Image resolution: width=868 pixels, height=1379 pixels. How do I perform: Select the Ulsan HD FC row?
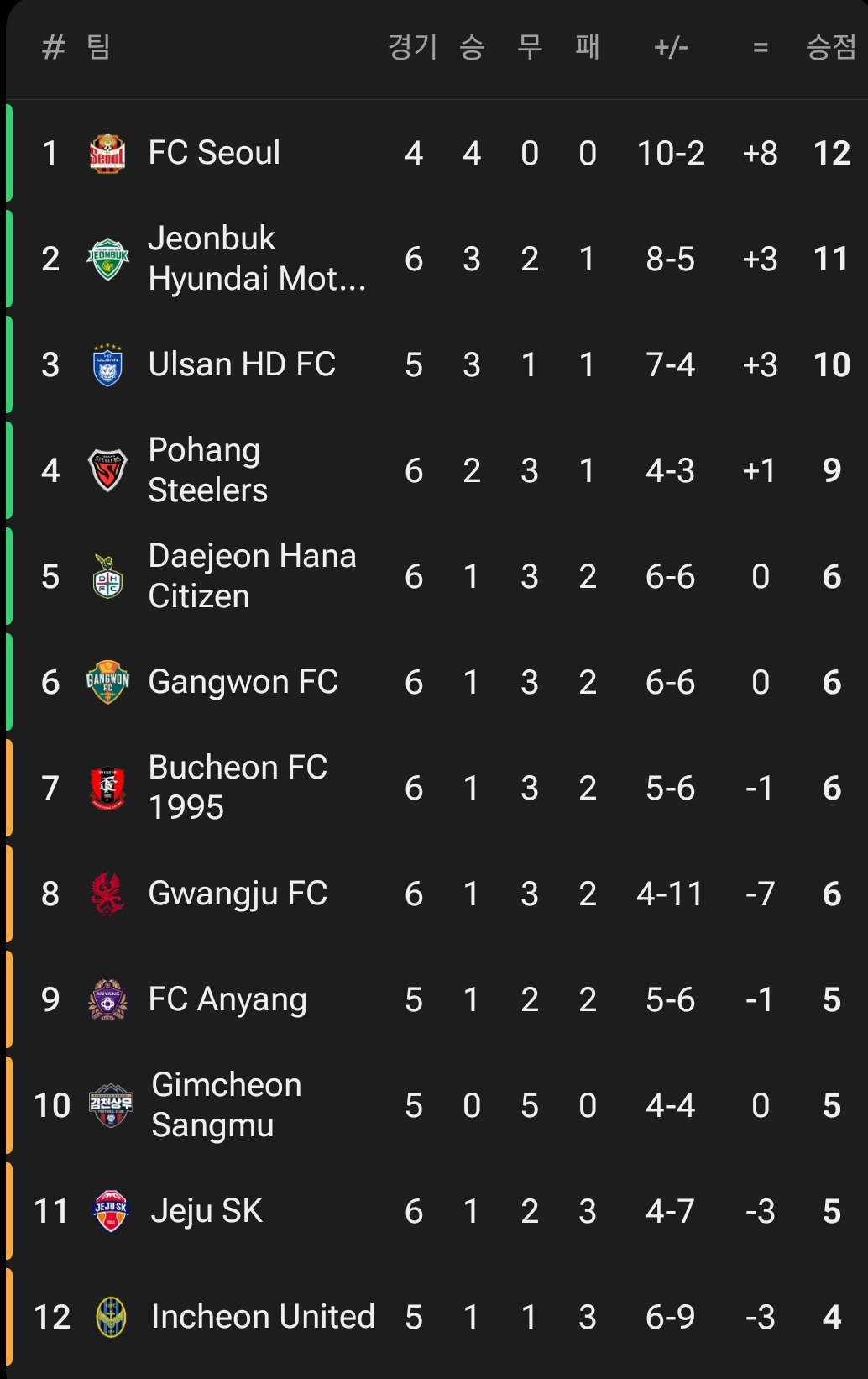tap(242, 364)
